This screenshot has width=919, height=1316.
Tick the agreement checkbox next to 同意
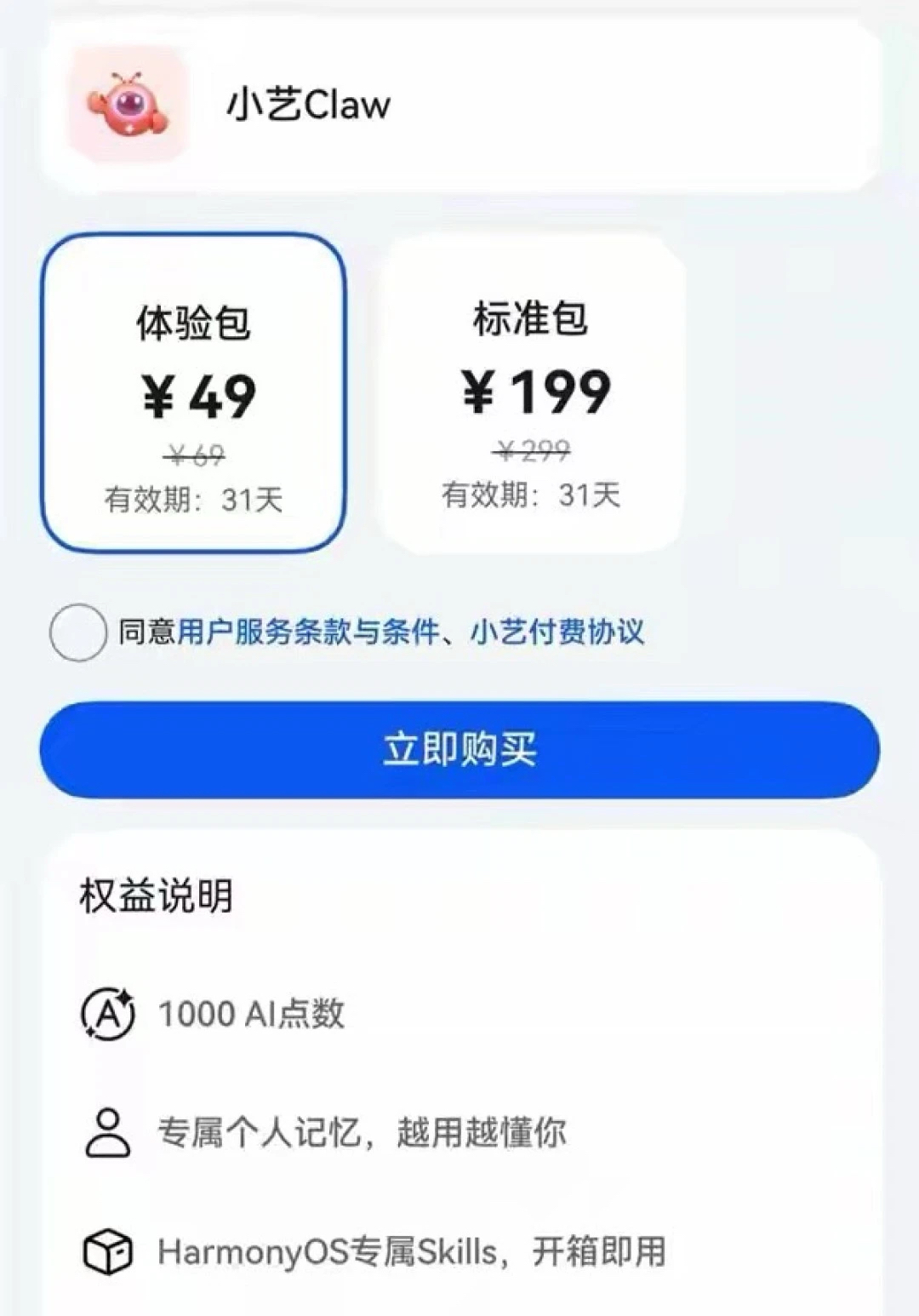[77, 632]
